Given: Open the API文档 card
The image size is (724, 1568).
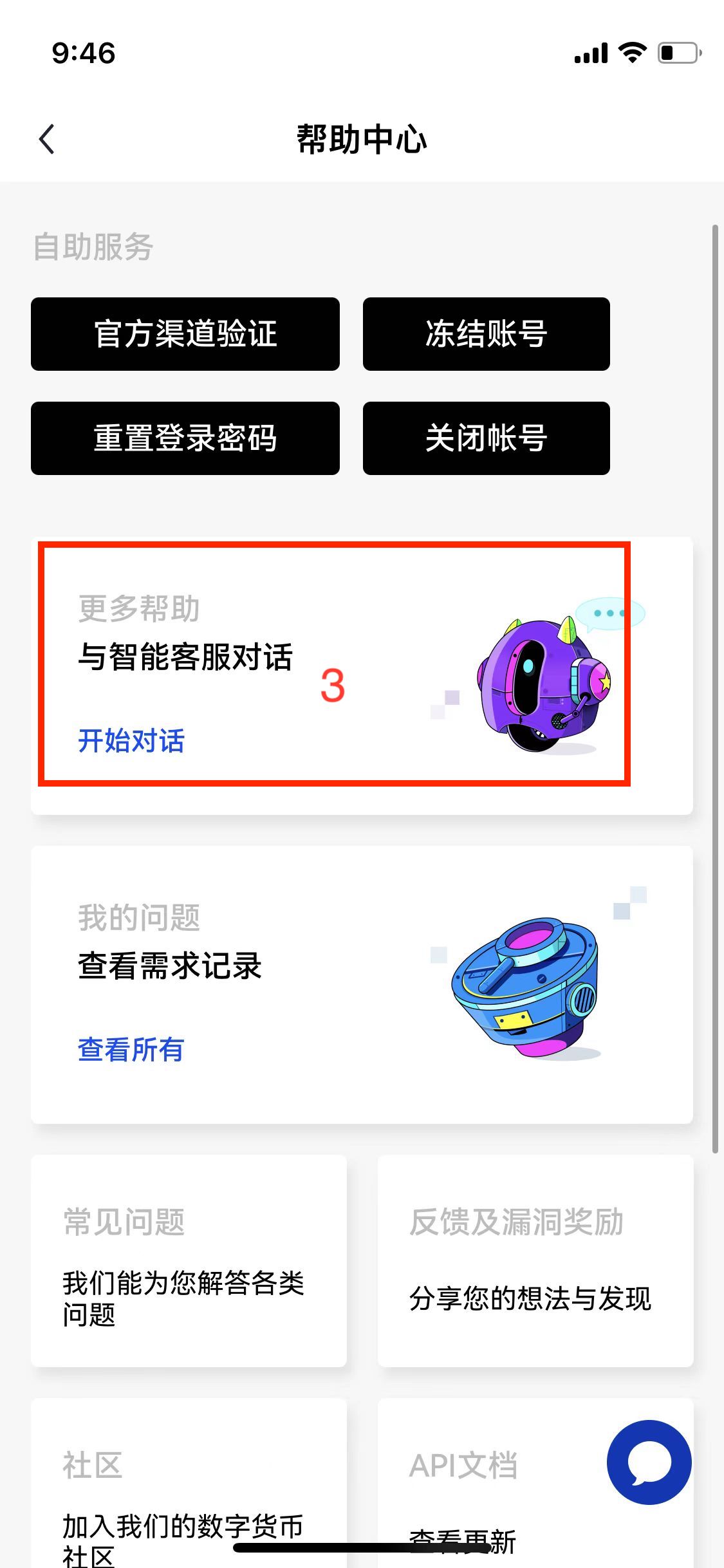Looking at the screenshot, I should click(x=489, y=1480).
